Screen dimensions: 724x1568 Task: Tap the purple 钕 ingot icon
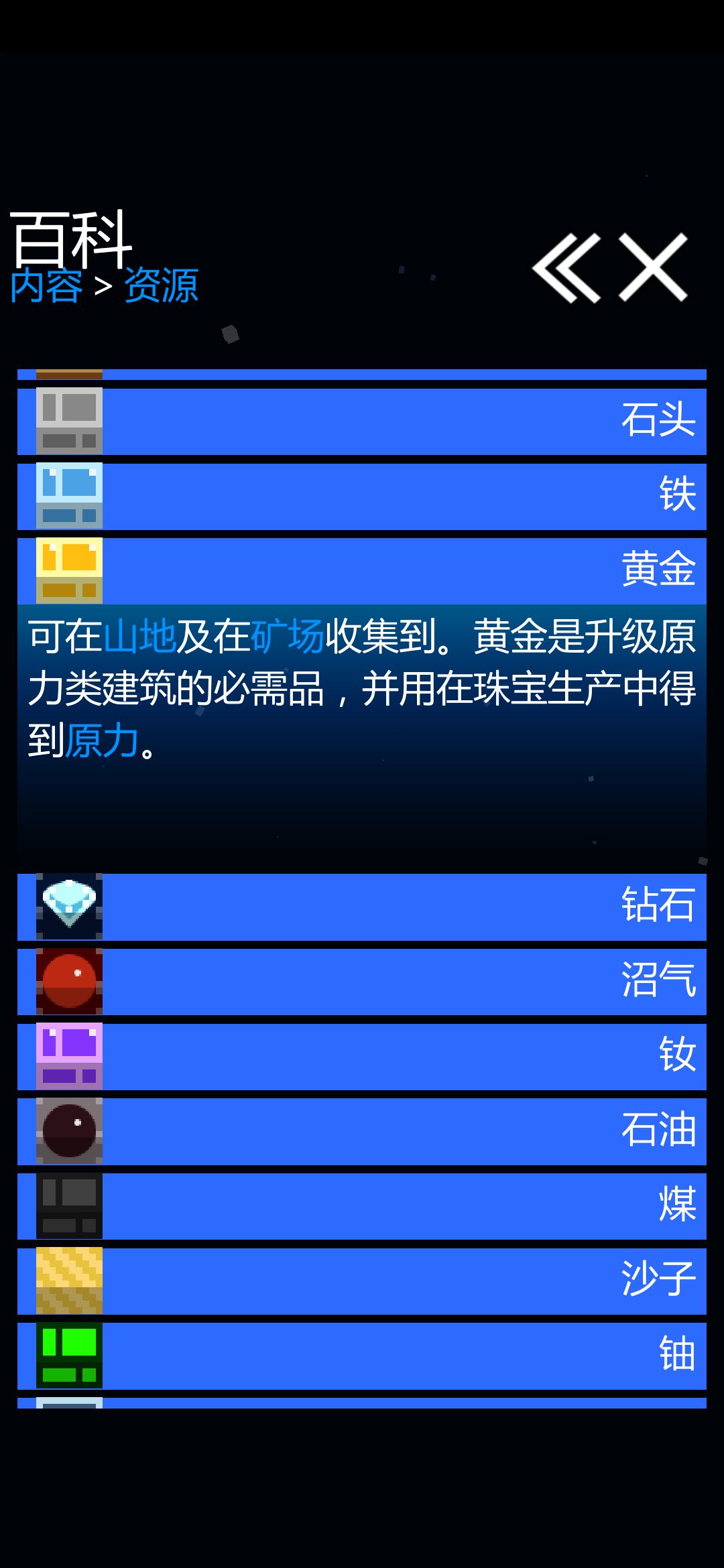[69, 1055]
